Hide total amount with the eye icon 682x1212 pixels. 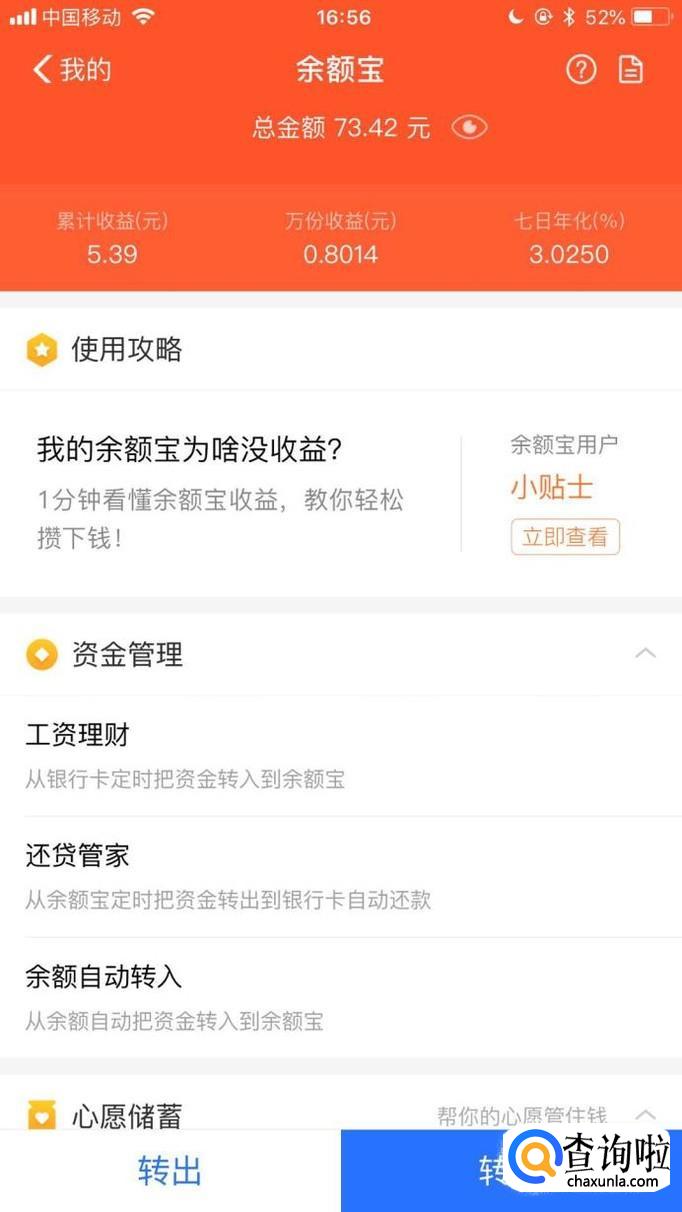[469, 127]
